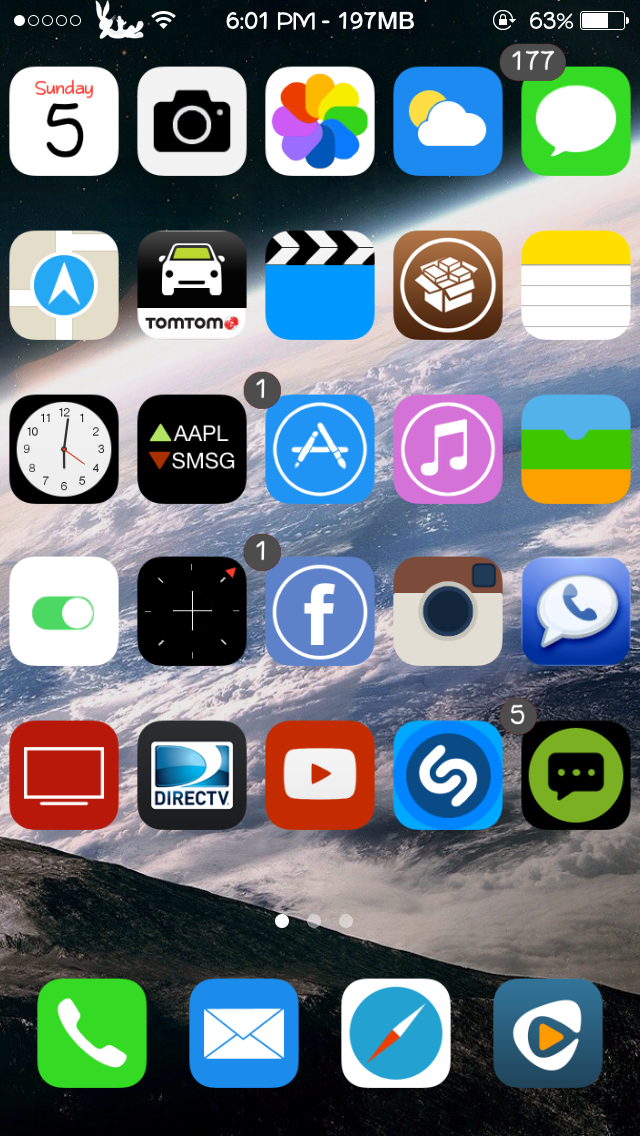Open the Facebook app
The width and height of the screenshot is (640, 1136).
point(320,611)
